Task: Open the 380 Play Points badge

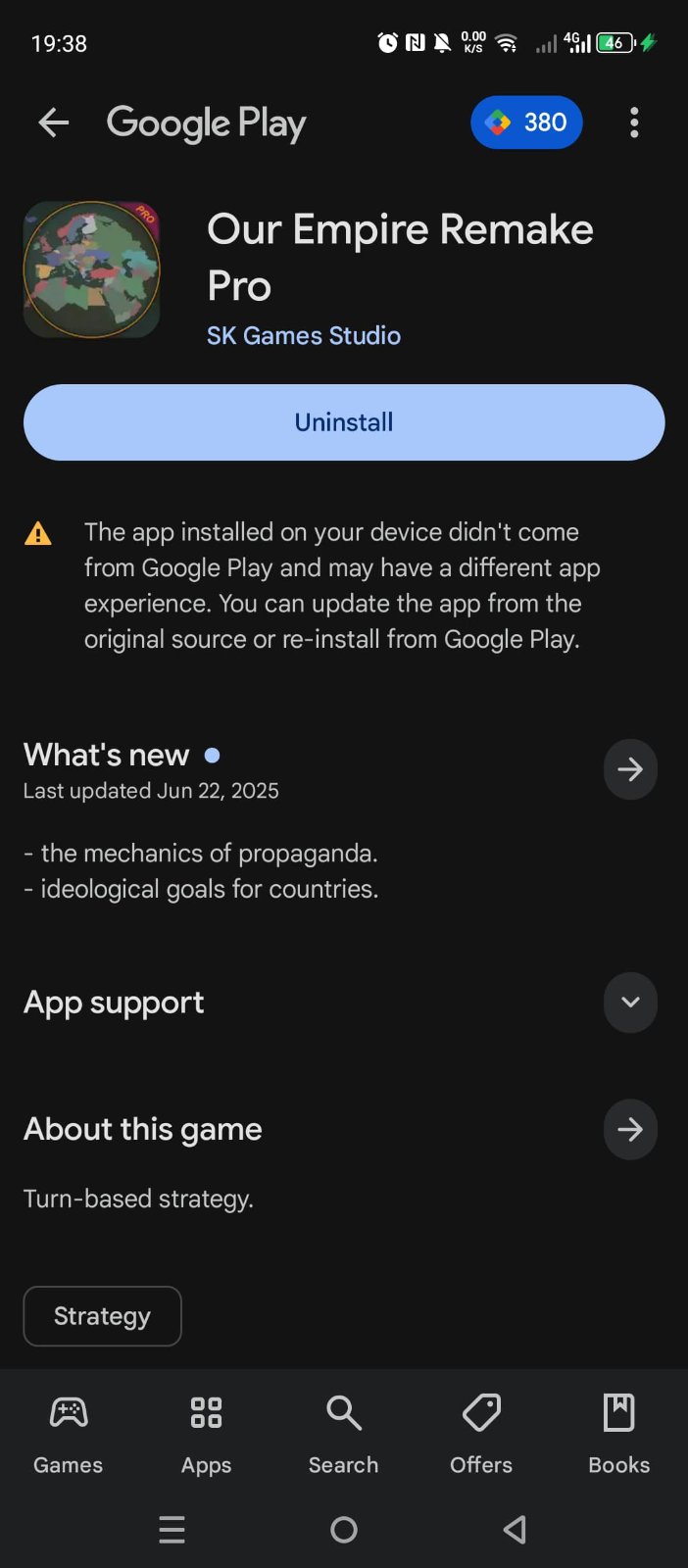Action: (526, 122)
